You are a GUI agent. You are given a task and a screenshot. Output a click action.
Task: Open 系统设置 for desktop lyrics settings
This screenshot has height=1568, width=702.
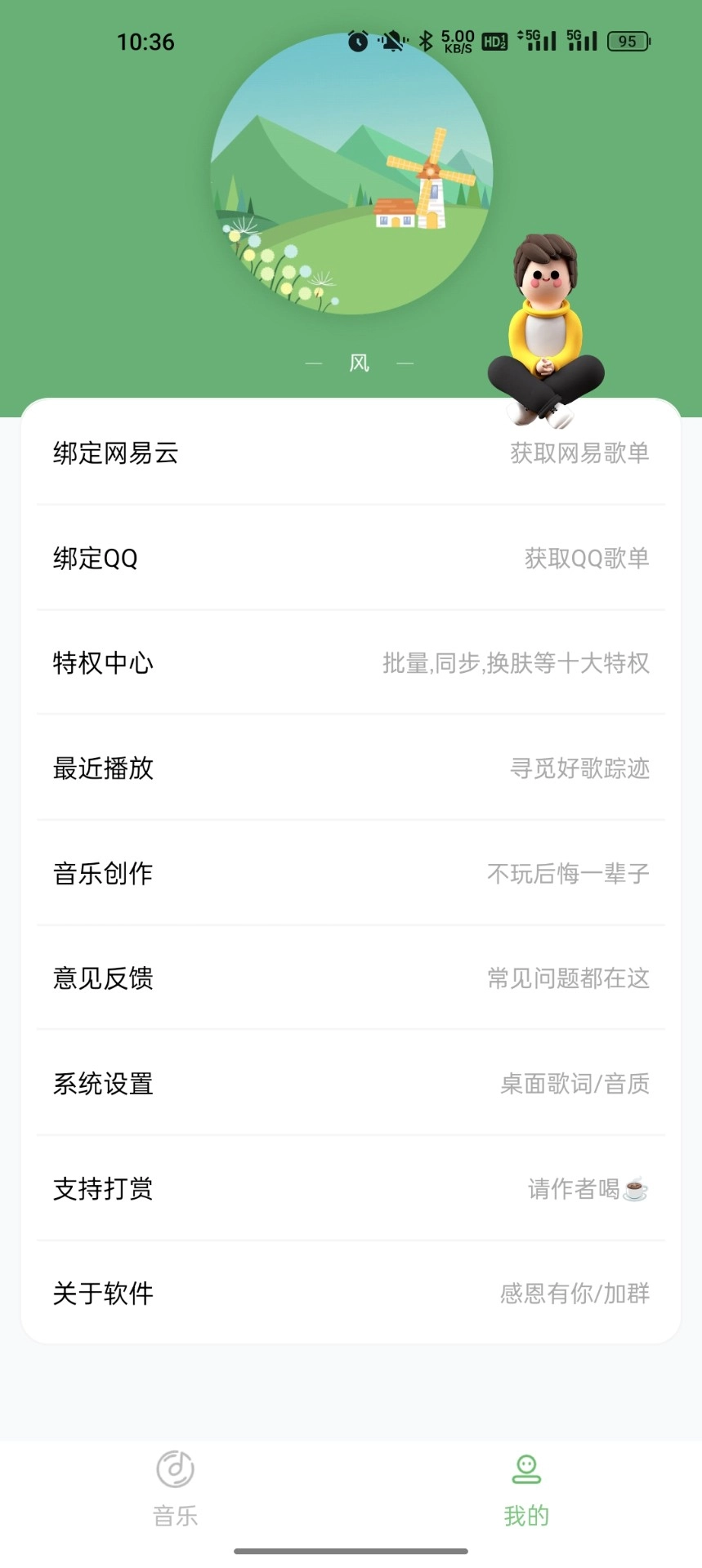pyautogui.click(x=351, y=1084)
